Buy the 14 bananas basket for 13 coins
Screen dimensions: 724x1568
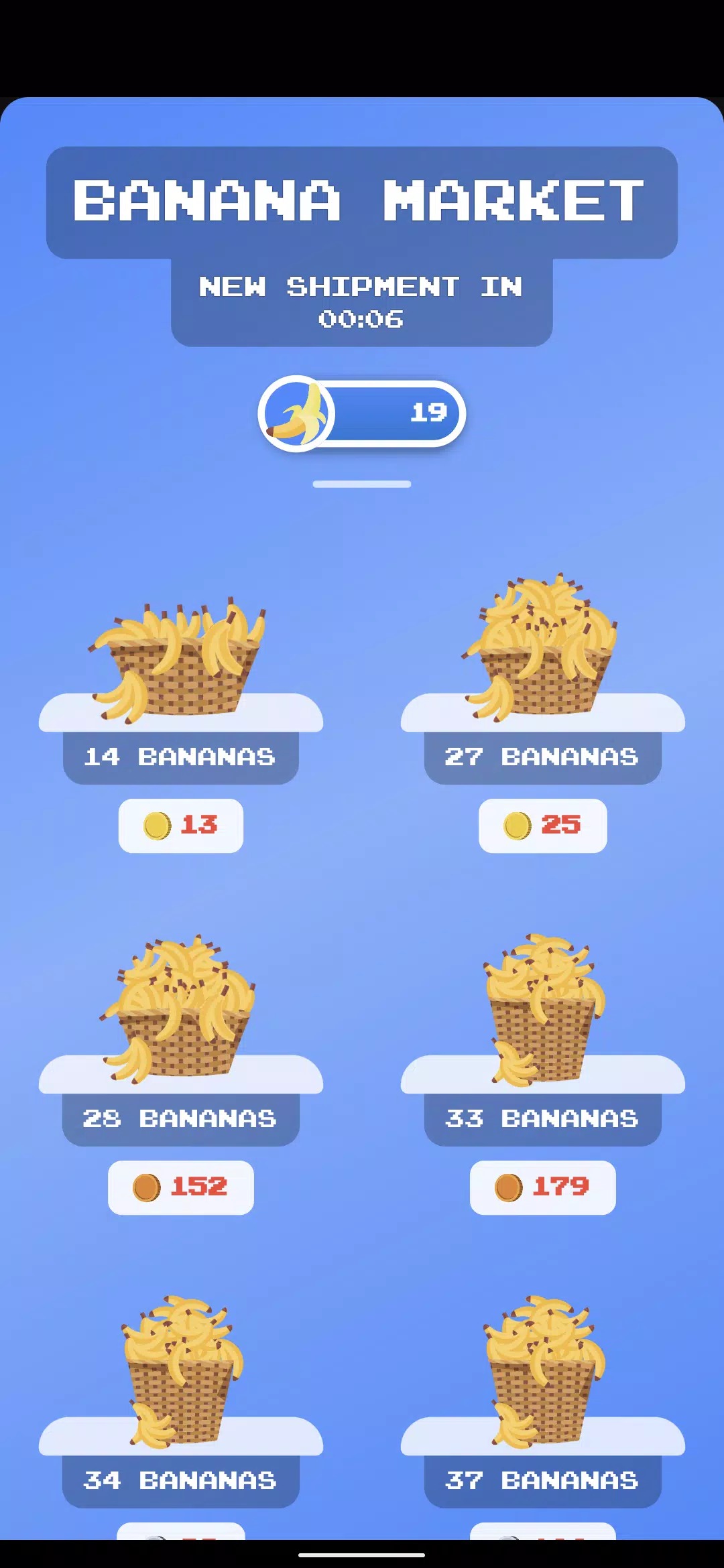(181, 826)
